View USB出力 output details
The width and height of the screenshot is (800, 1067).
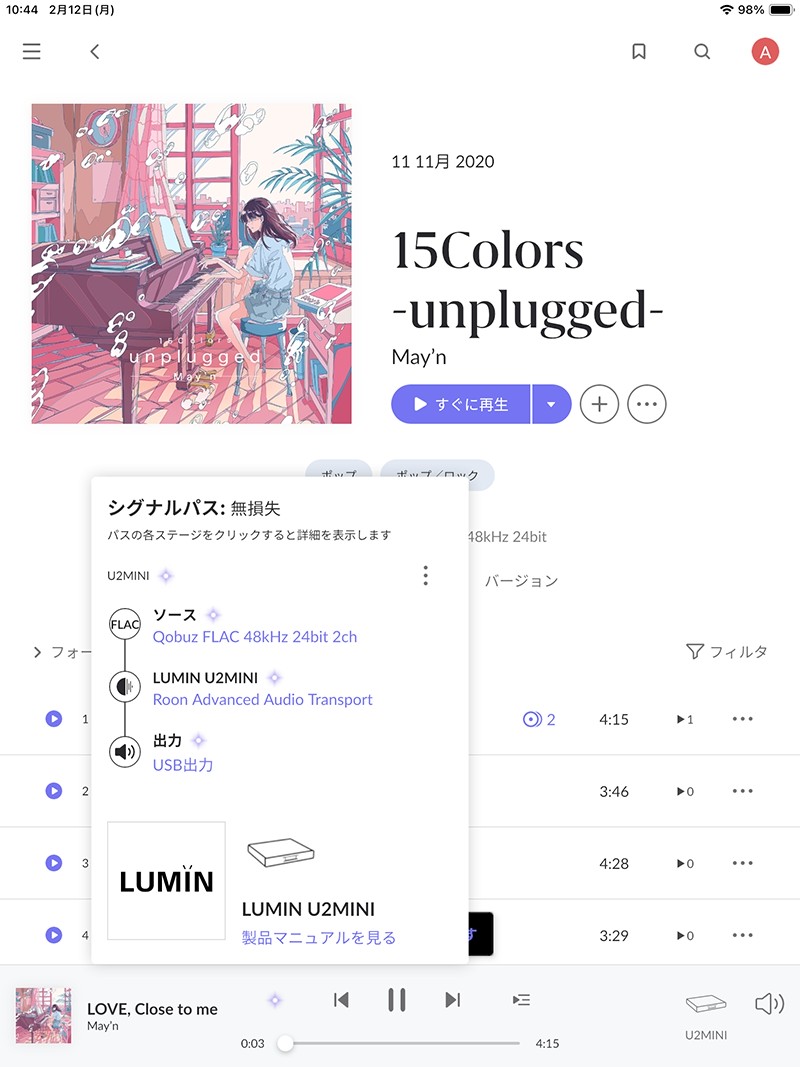183,765
